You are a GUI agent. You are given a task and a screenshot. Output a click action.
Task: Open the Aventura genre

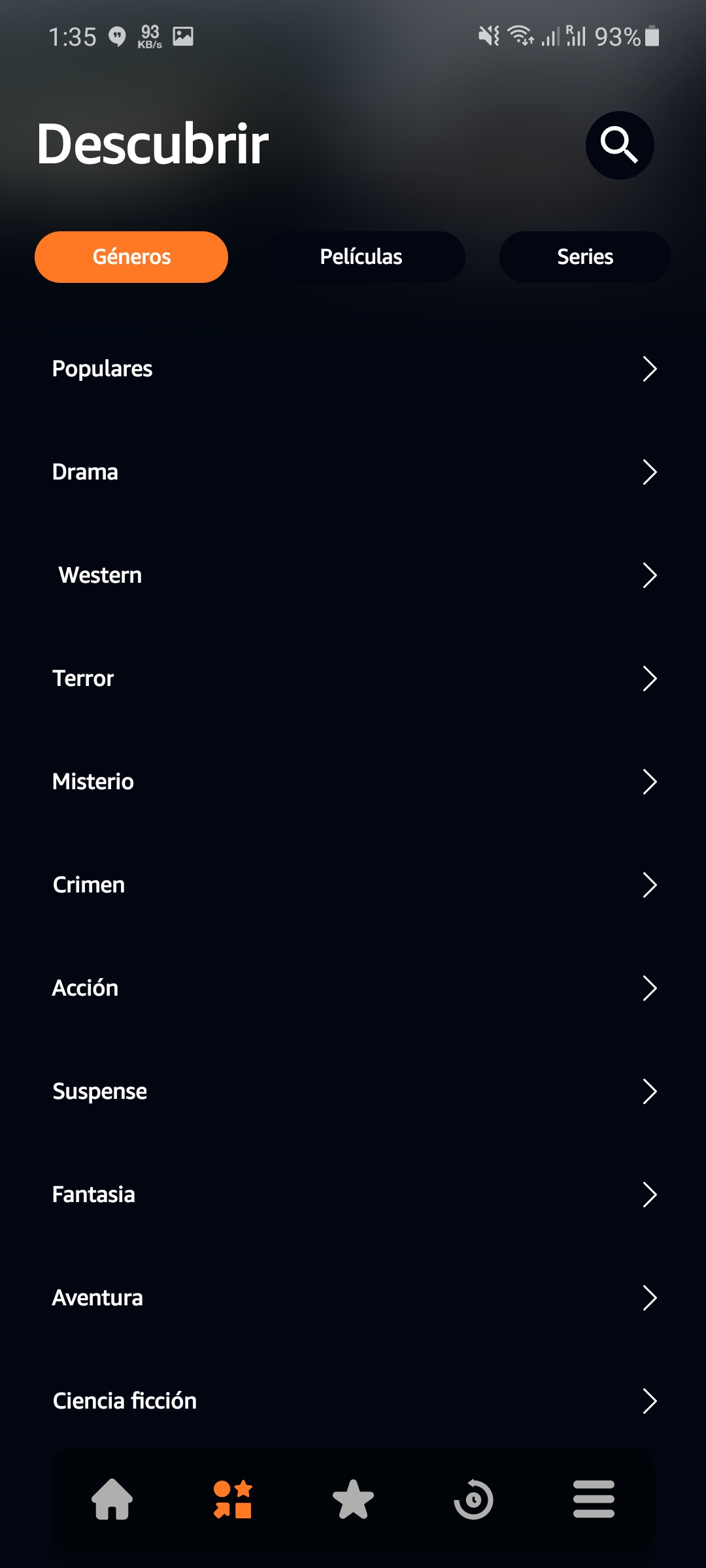pyautogui.click(x=353, y=1298)
